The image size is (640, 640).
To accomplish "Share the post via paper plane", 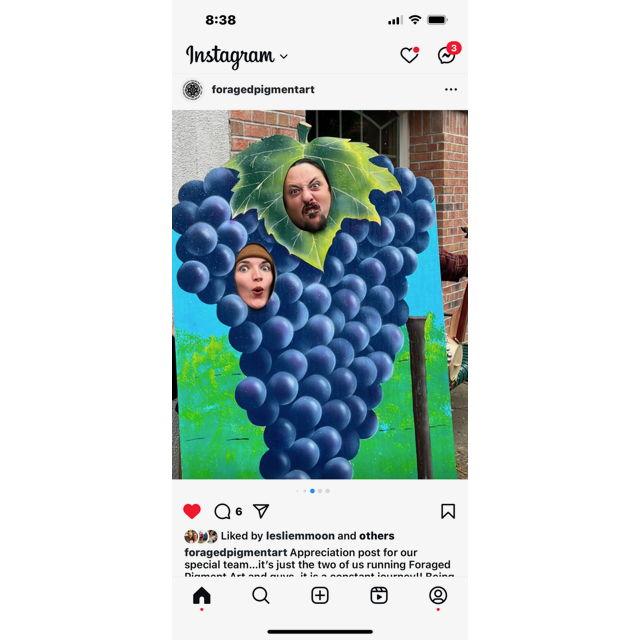I will click(261, 511).
